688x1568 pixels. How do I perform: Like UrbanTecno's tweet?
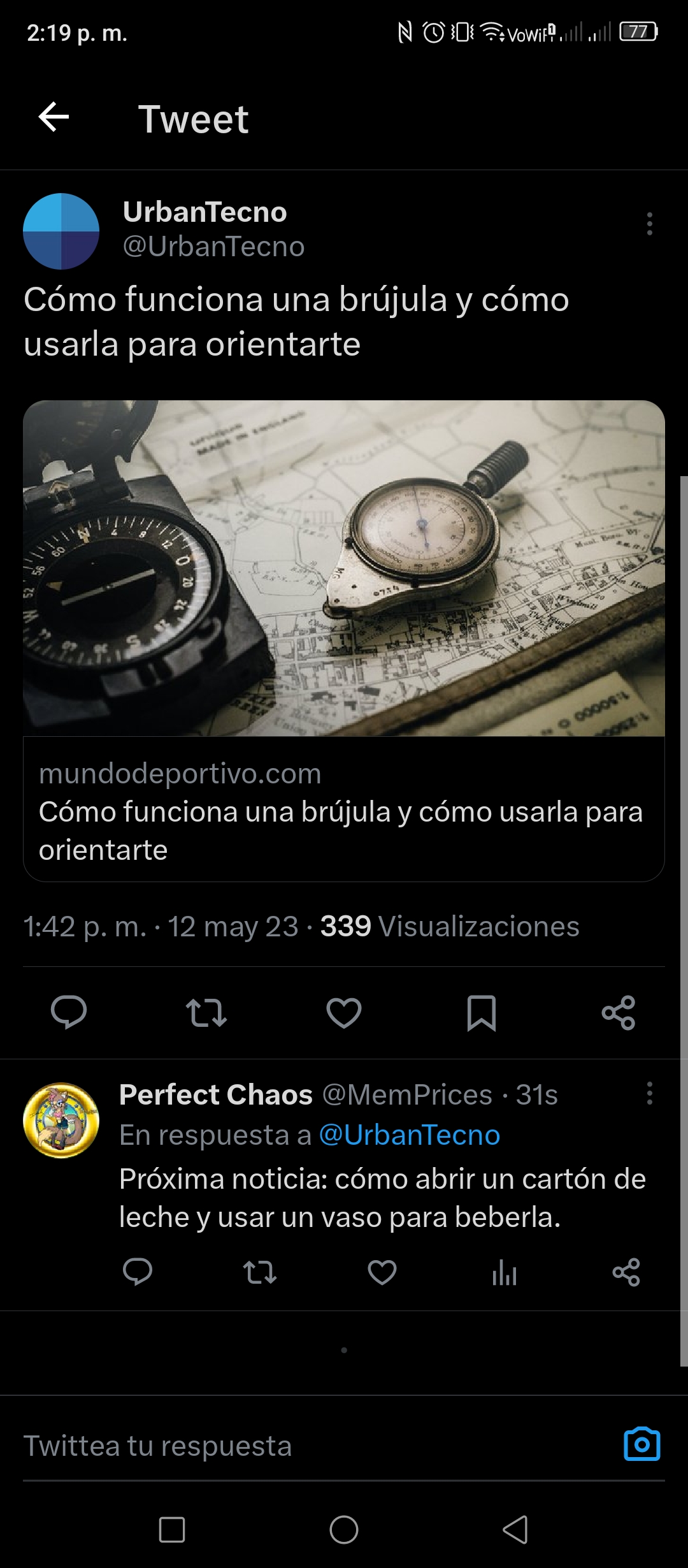344,1012
